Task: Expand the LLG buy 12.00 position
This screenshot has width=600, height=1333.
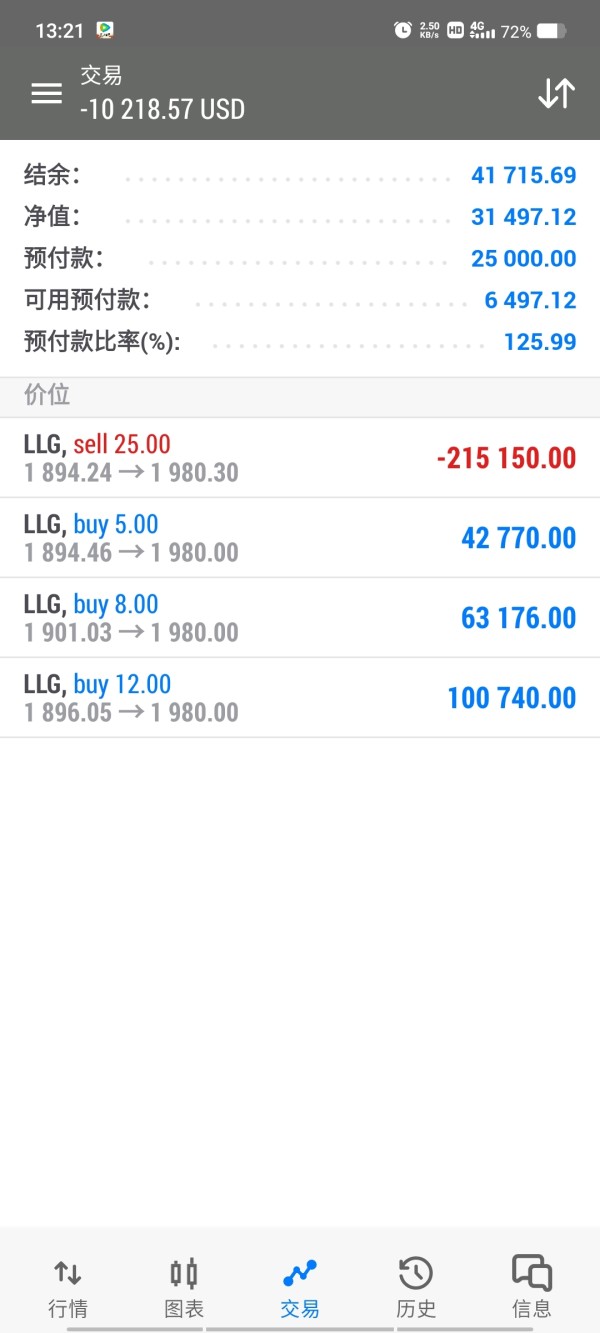Action: [x=300, y=698]
